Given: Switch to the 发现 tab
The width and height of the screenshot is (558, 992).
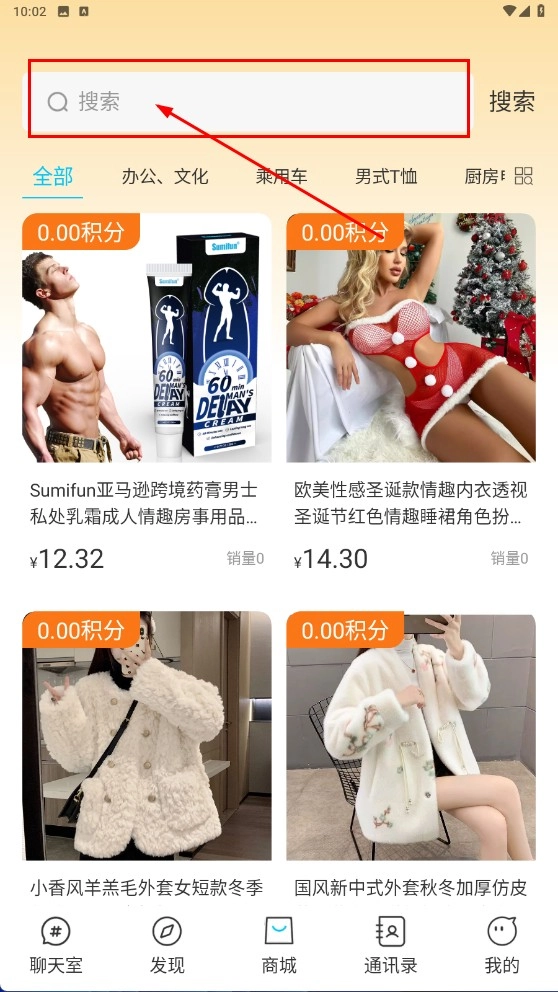Looking at the screenshot, I should [x=167, y=945].
